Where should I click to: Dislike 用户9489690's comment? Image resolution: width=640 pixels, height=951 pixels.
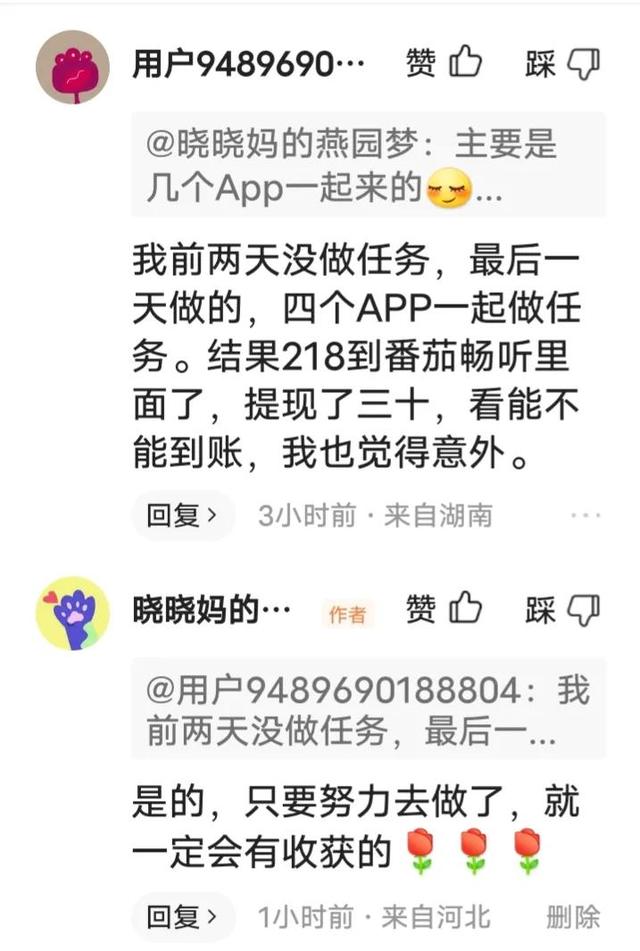(x=563, y=64)
